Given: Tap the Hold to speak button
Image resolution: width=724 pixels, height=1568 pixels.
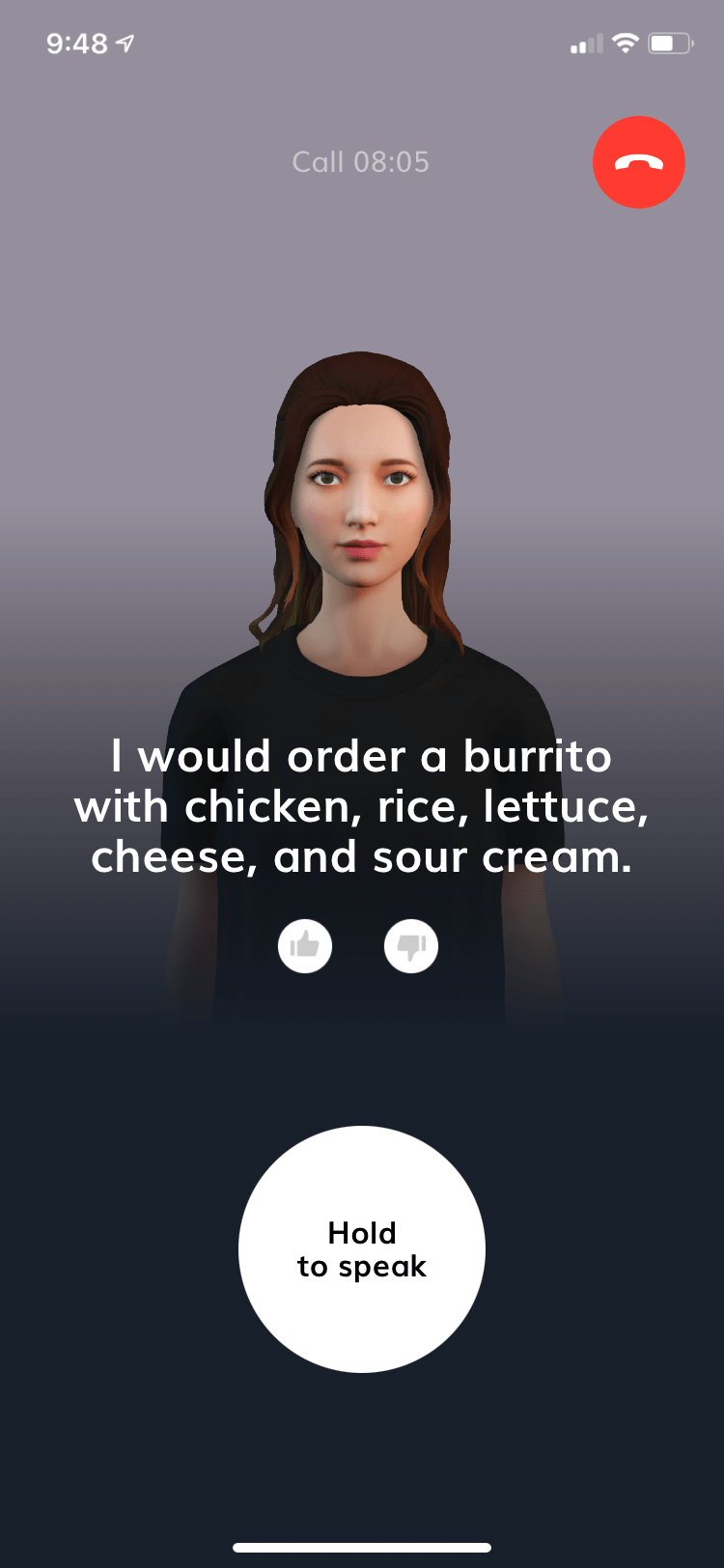Looking at the screenshot, I should [362, 1248].
